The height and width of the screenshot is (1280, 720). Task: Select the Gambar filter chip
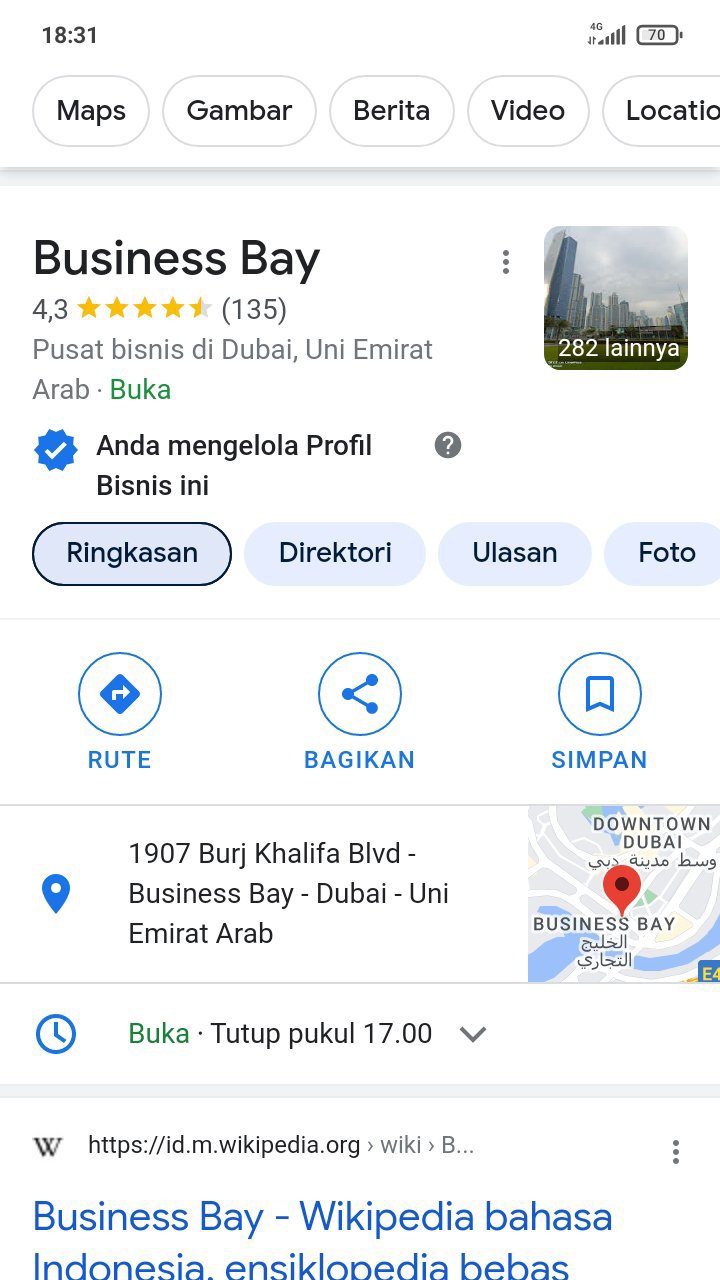click(x=239, y=111)
